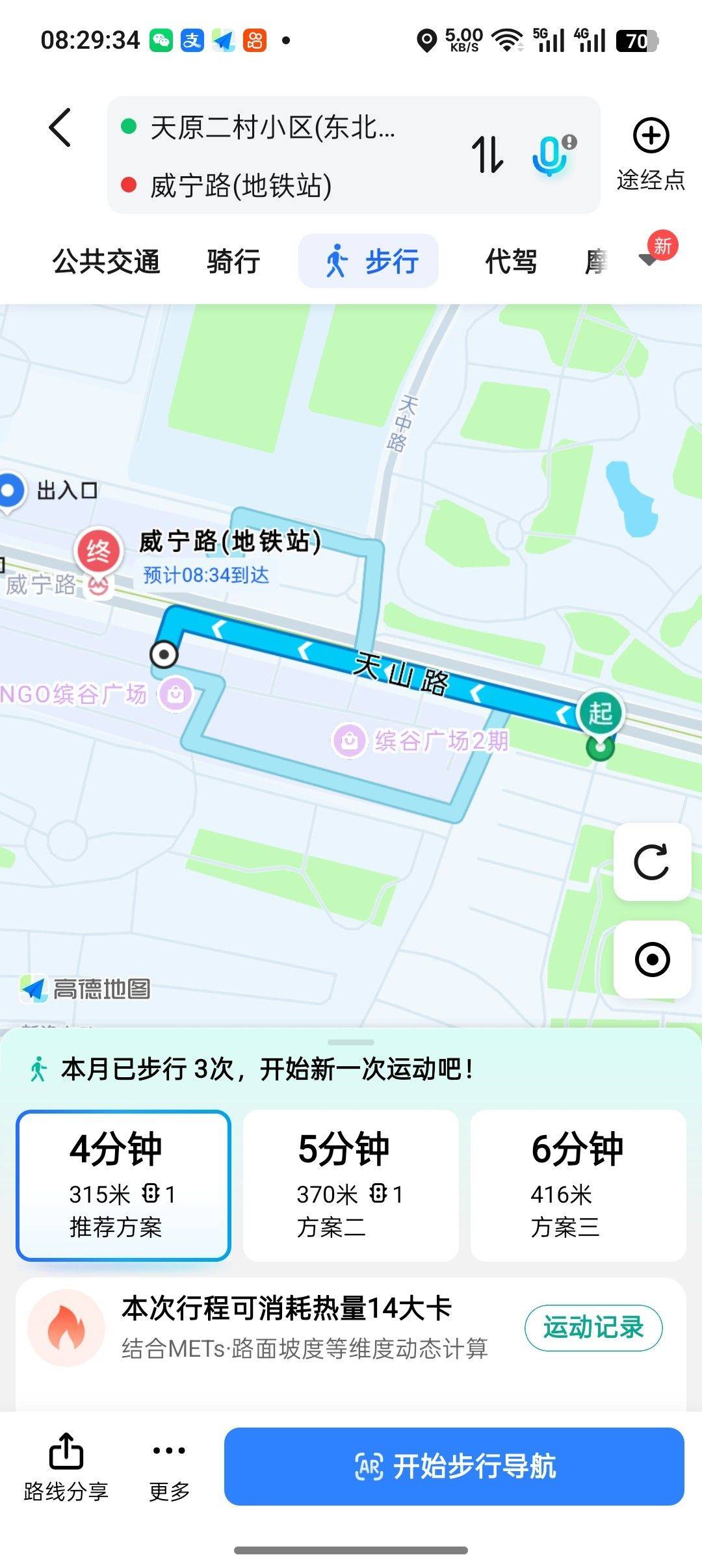The image size is (702, 1568).
Task: Click the 威宁路 metro station marker icon
Action: pos(97,586)
